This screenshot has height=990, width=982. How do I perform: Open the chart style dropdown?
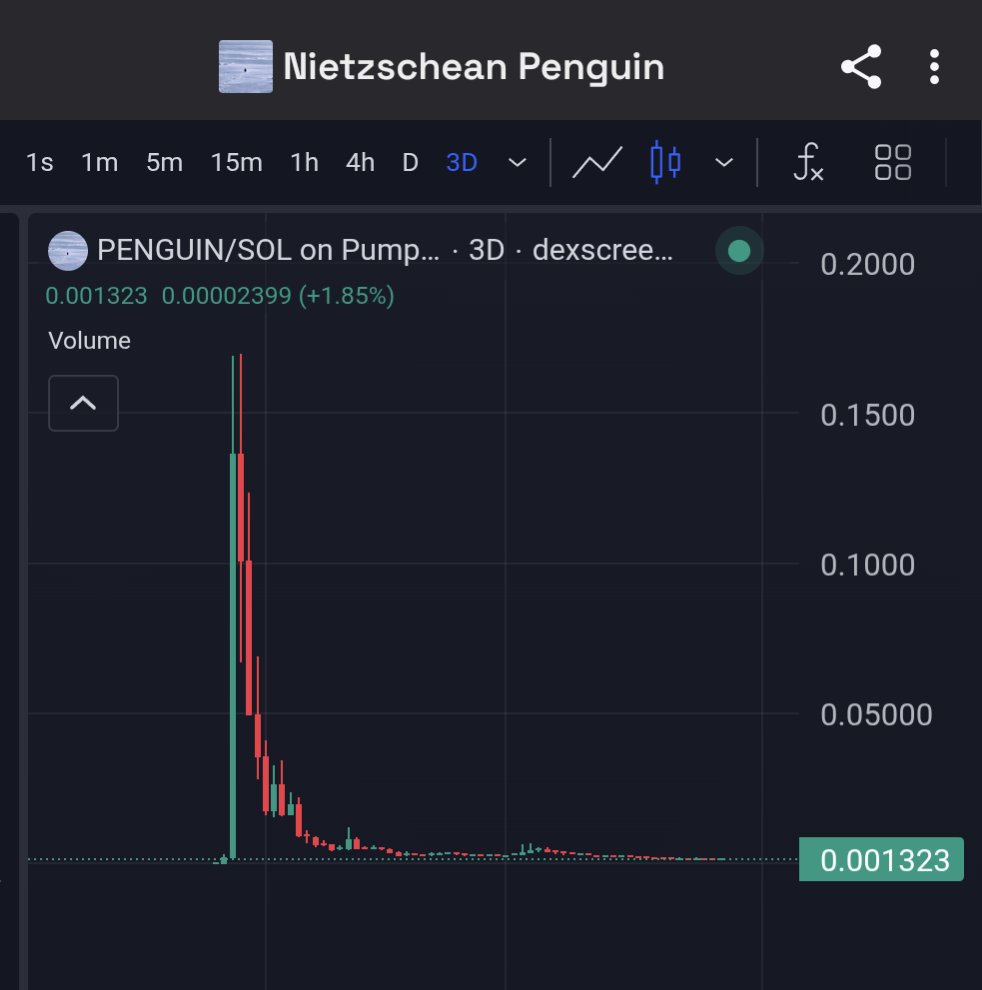pyautogui.click(x=724, y=163)
